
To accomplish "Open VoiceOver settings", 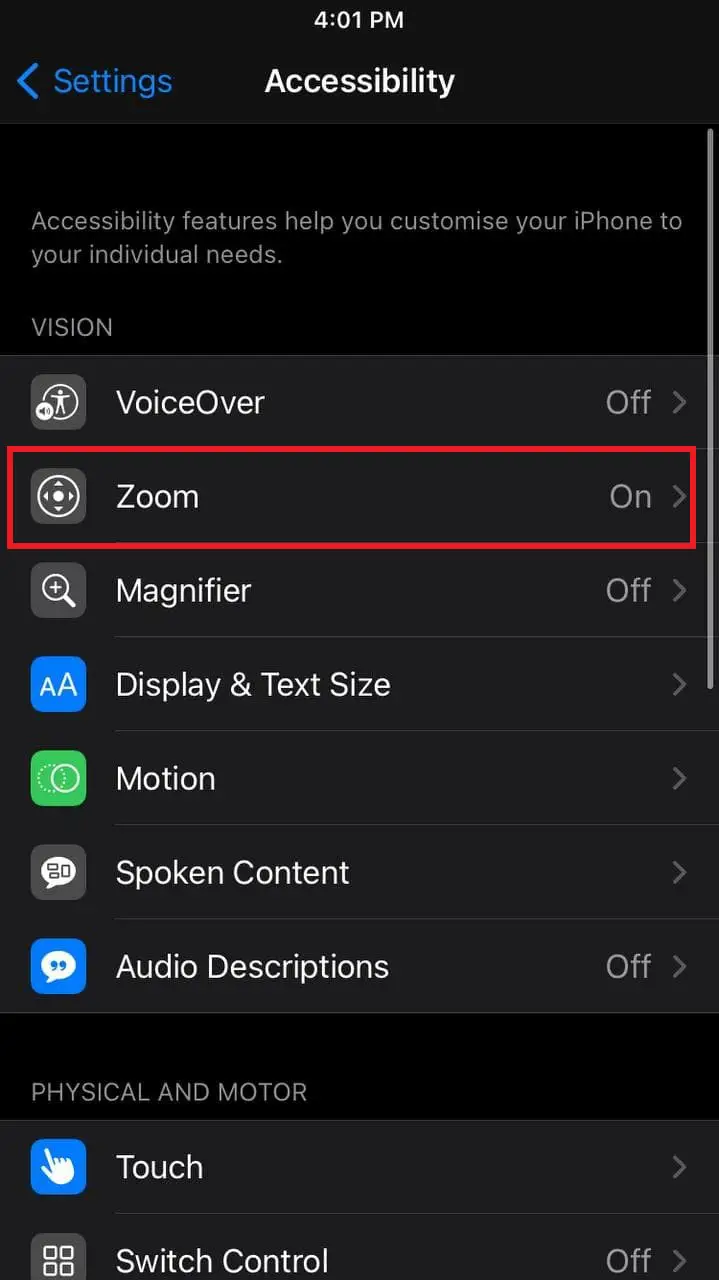I will [359, 402].
